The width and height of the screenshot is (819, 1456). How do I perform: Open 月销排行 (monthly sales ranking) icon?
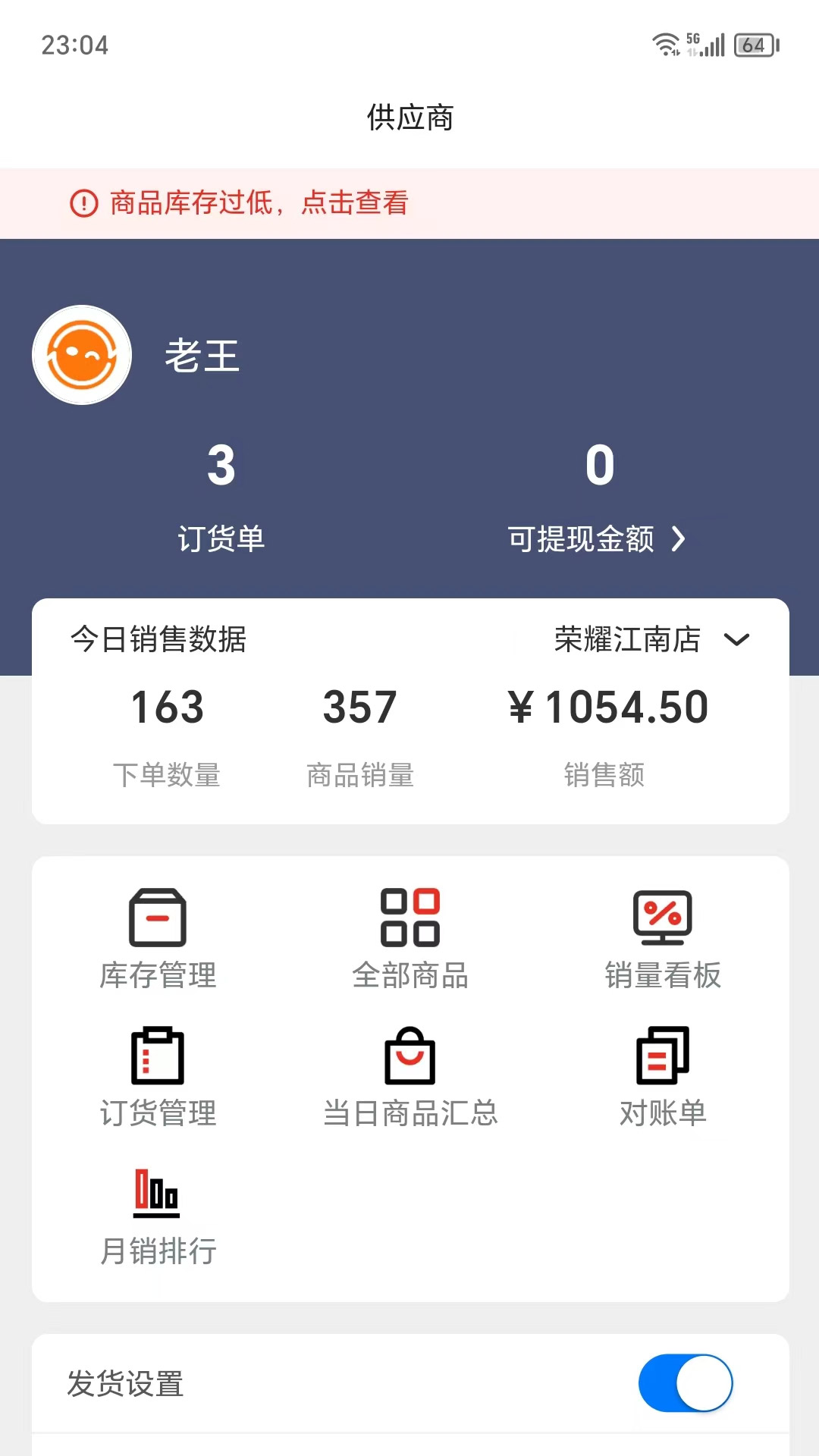coord(158,1210)
